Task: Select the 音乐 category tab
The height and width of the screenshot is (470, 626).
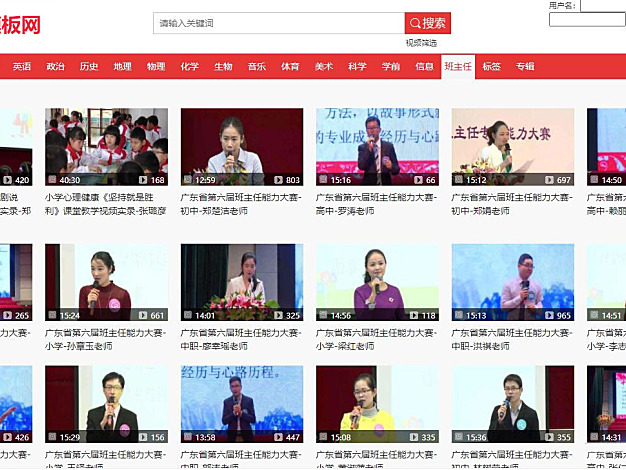Action: pos(257,67)
